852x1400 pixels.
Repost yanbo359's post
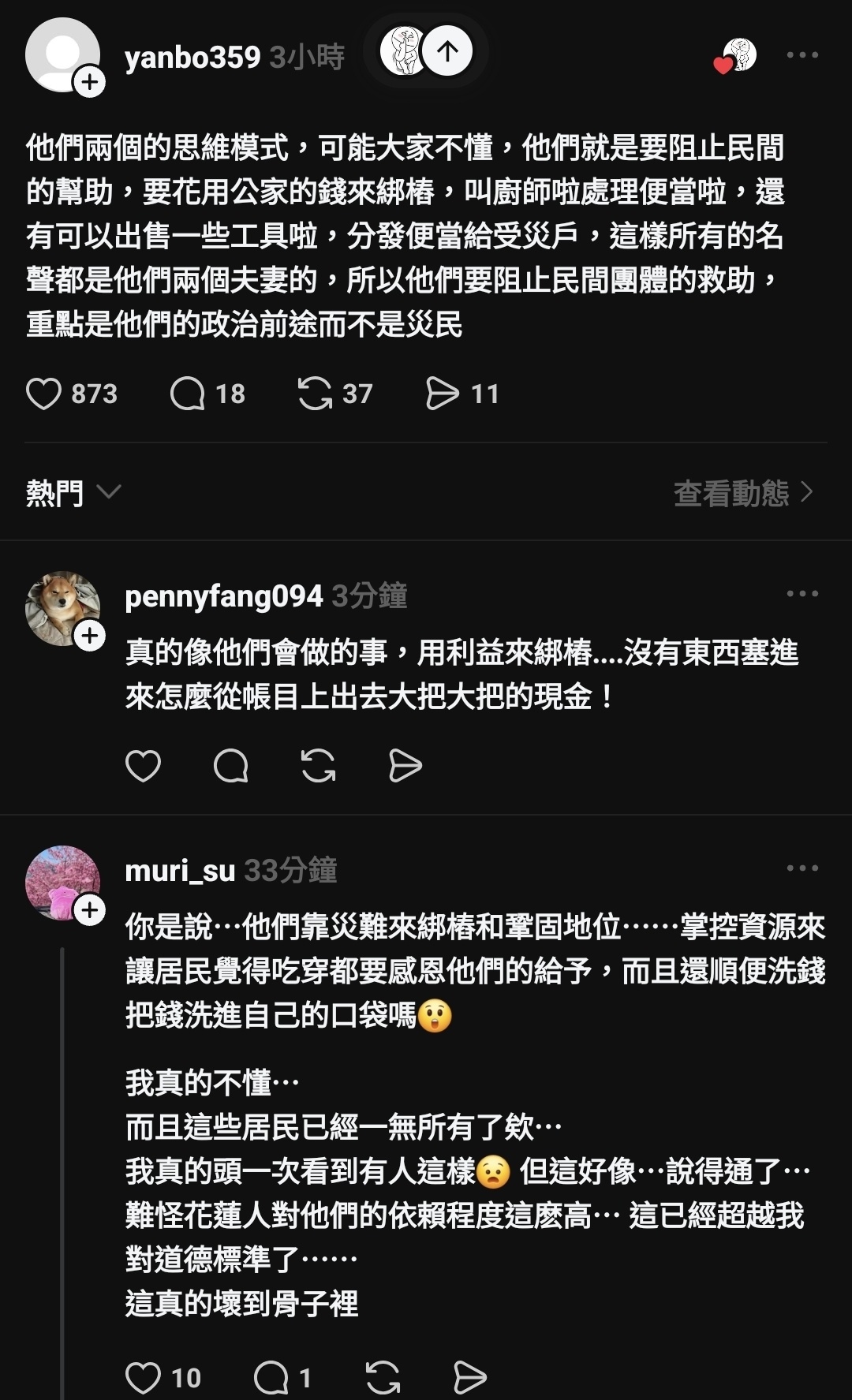click(315, 394)
